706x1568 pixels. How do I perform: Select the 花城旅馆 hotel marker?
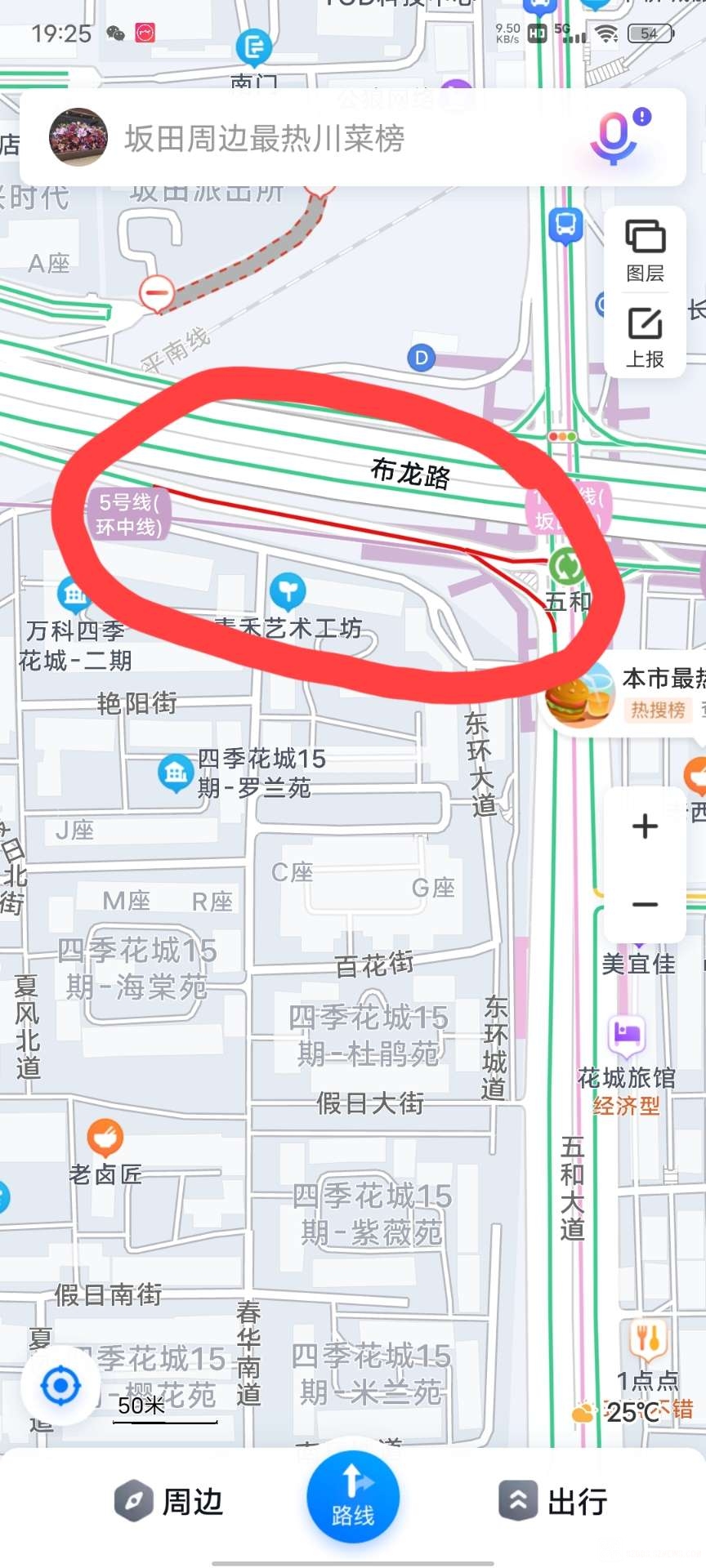(627, 1034)
